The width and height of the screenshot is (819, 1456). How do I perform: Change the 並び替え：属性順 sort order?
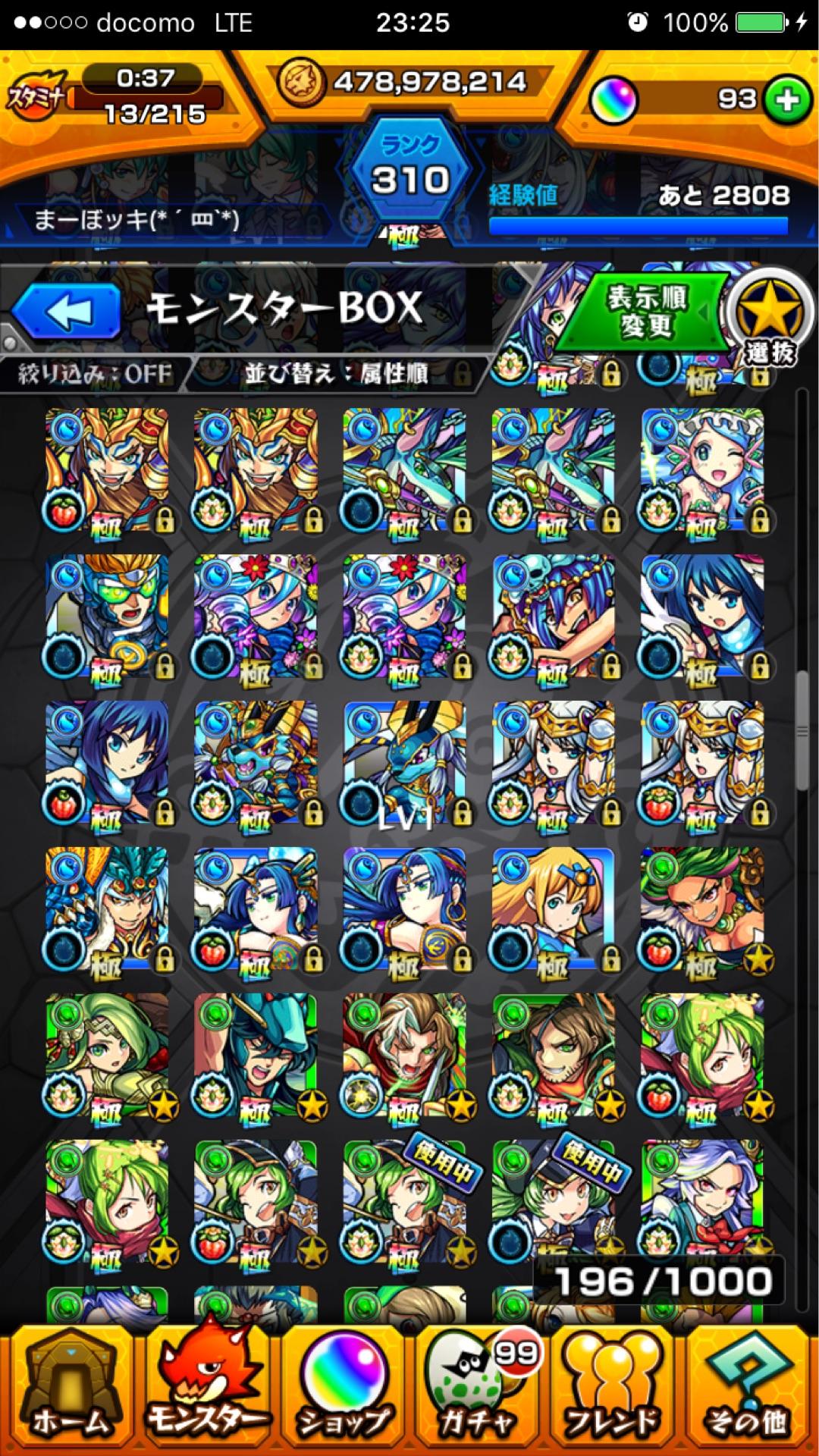coord(336,374)
